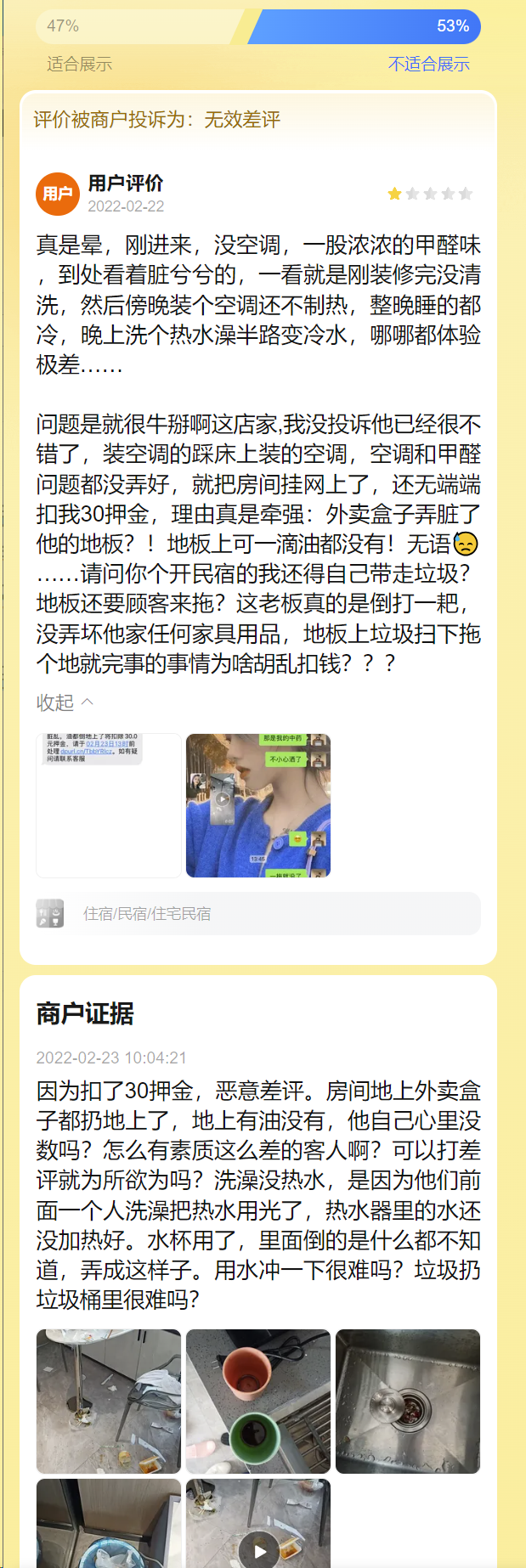View merchant photo of messy floor and chair
The height and width of the screenshot is (1568, 526).
tap(108, 1401)
